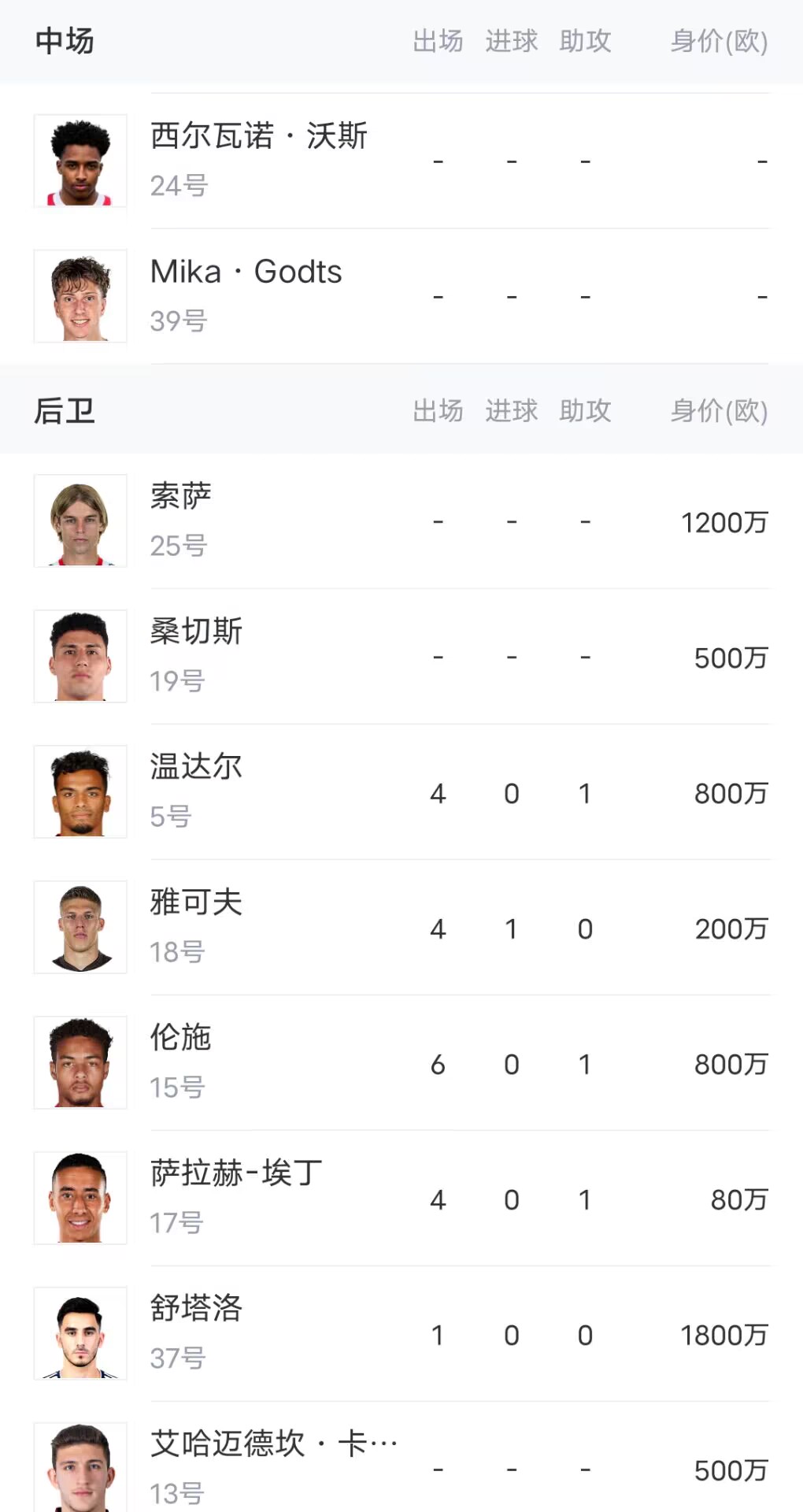Open the 舒塔洛 number 37 row
Viewport: 803px width, 1512px height.
(401, 1333)
